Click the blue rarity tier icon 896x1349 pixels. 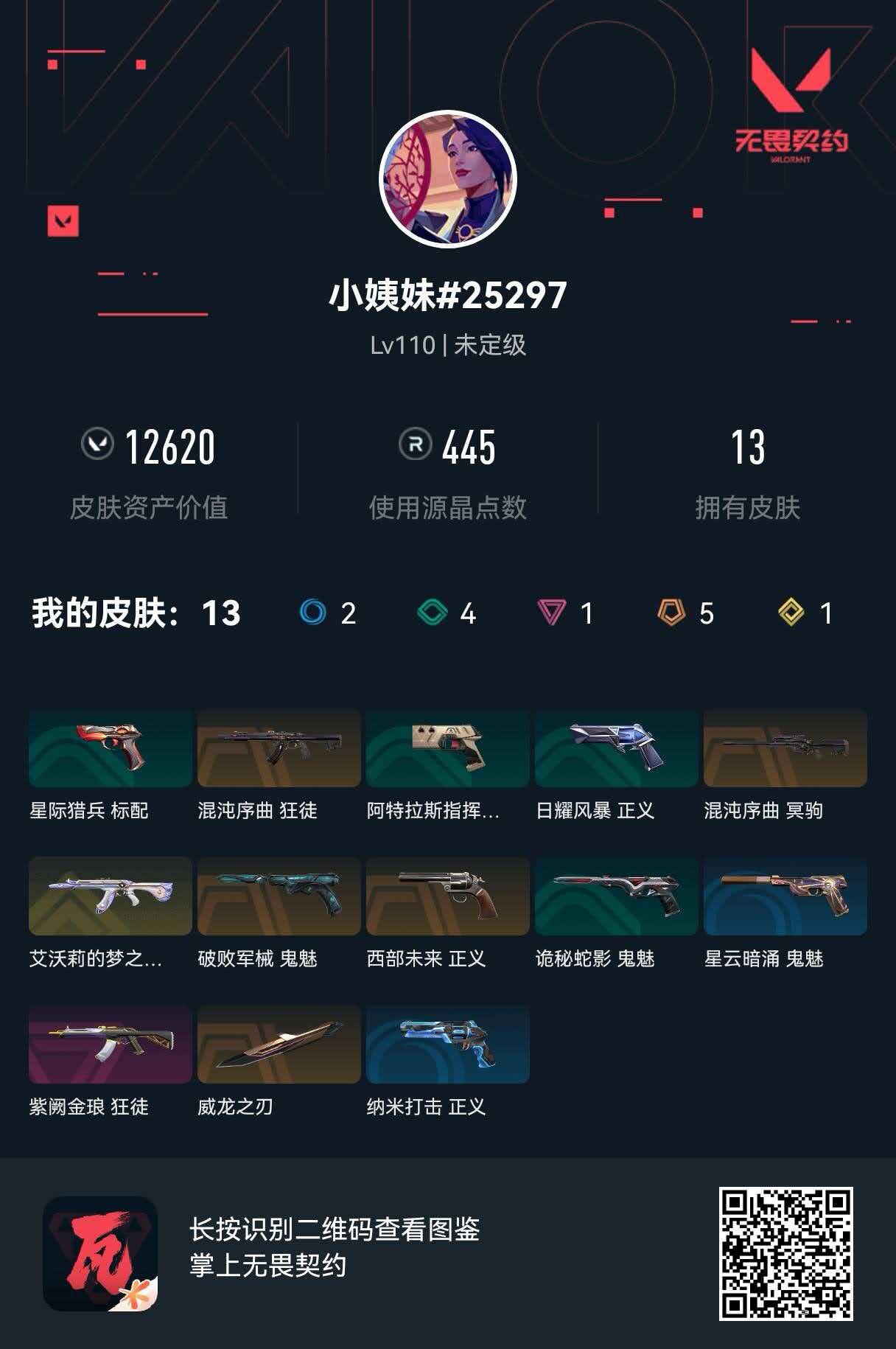click(312, 613)
